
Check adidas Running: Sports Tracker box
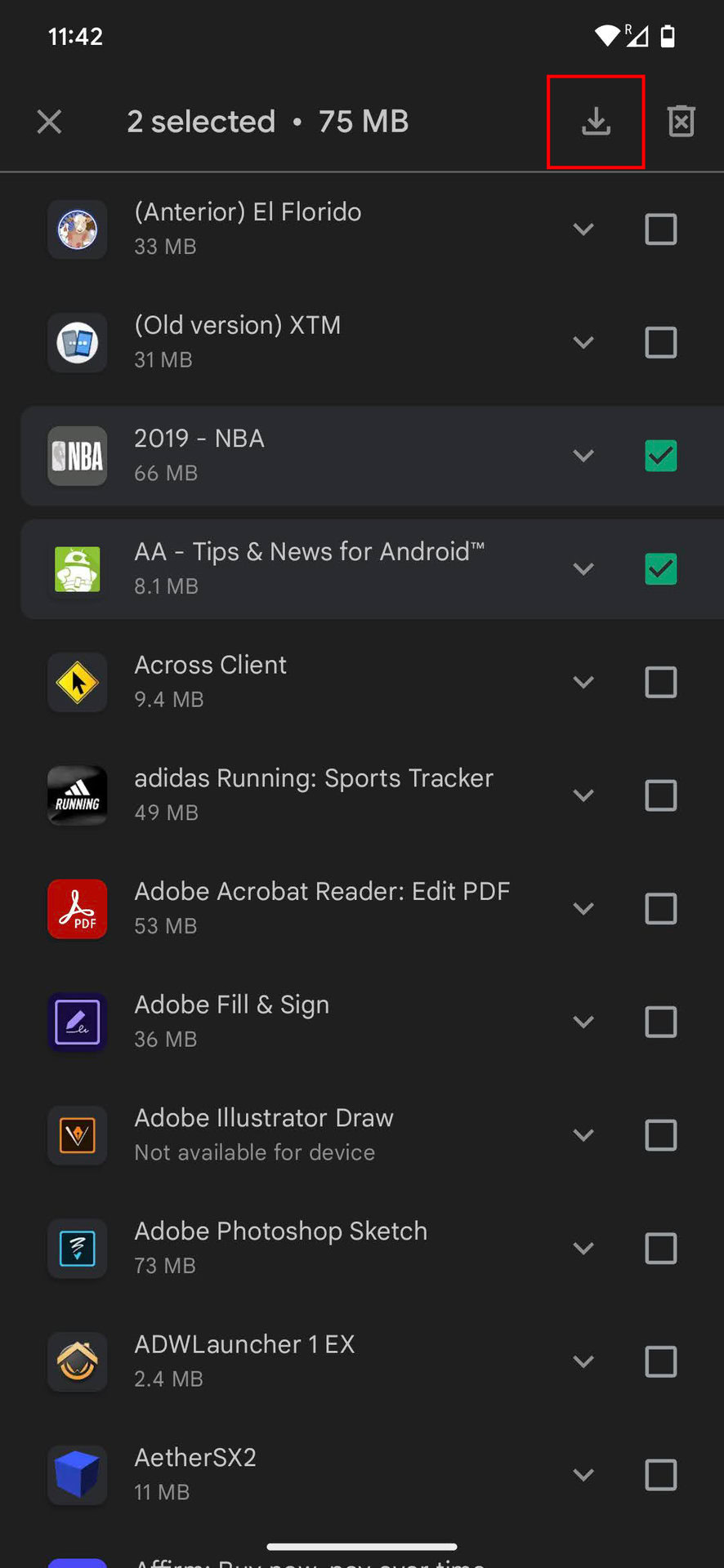(x=660, y=795)
